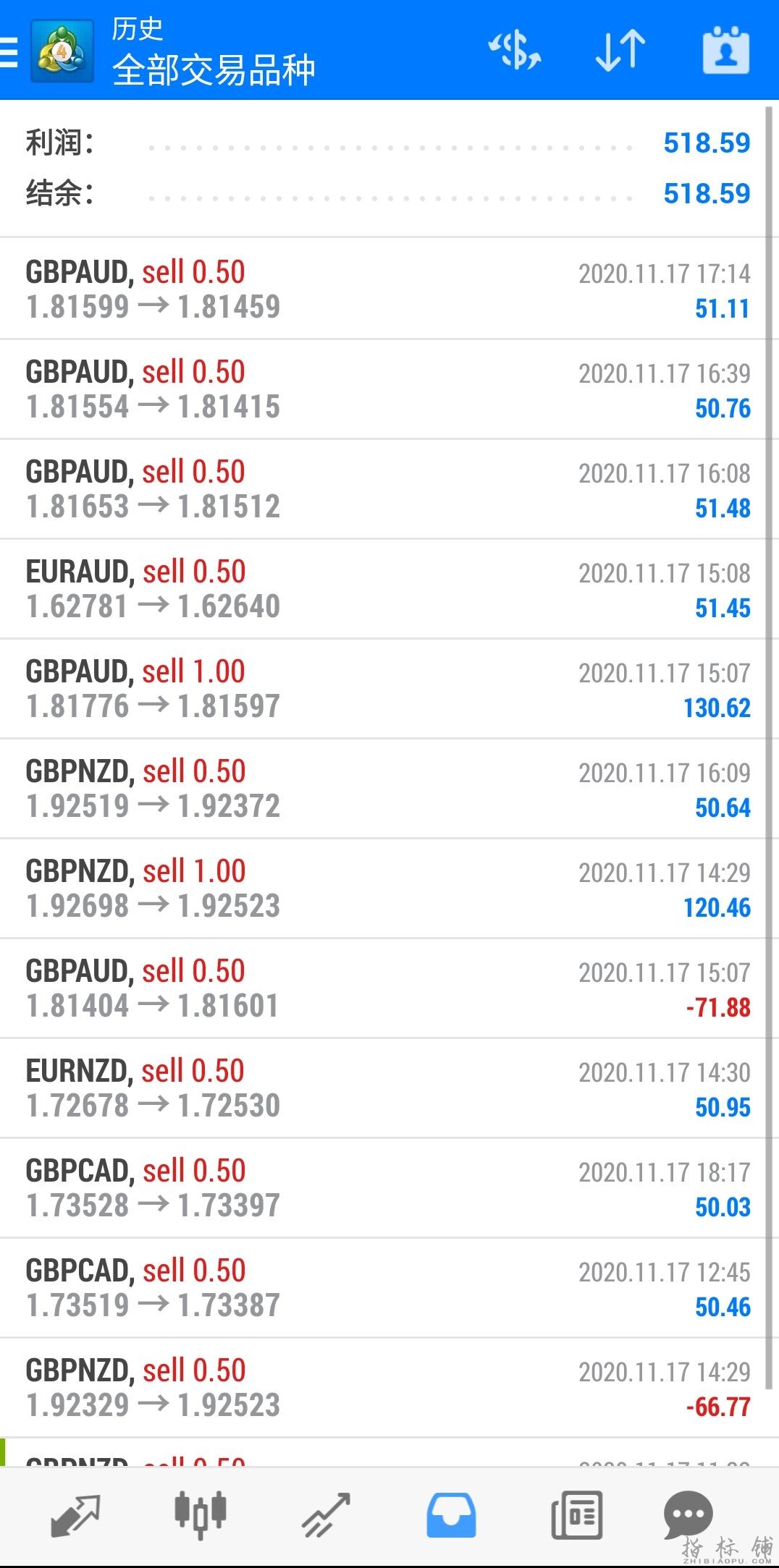Open the side drawer menu
The image size is (779, 1568).
tap(9, 51)
